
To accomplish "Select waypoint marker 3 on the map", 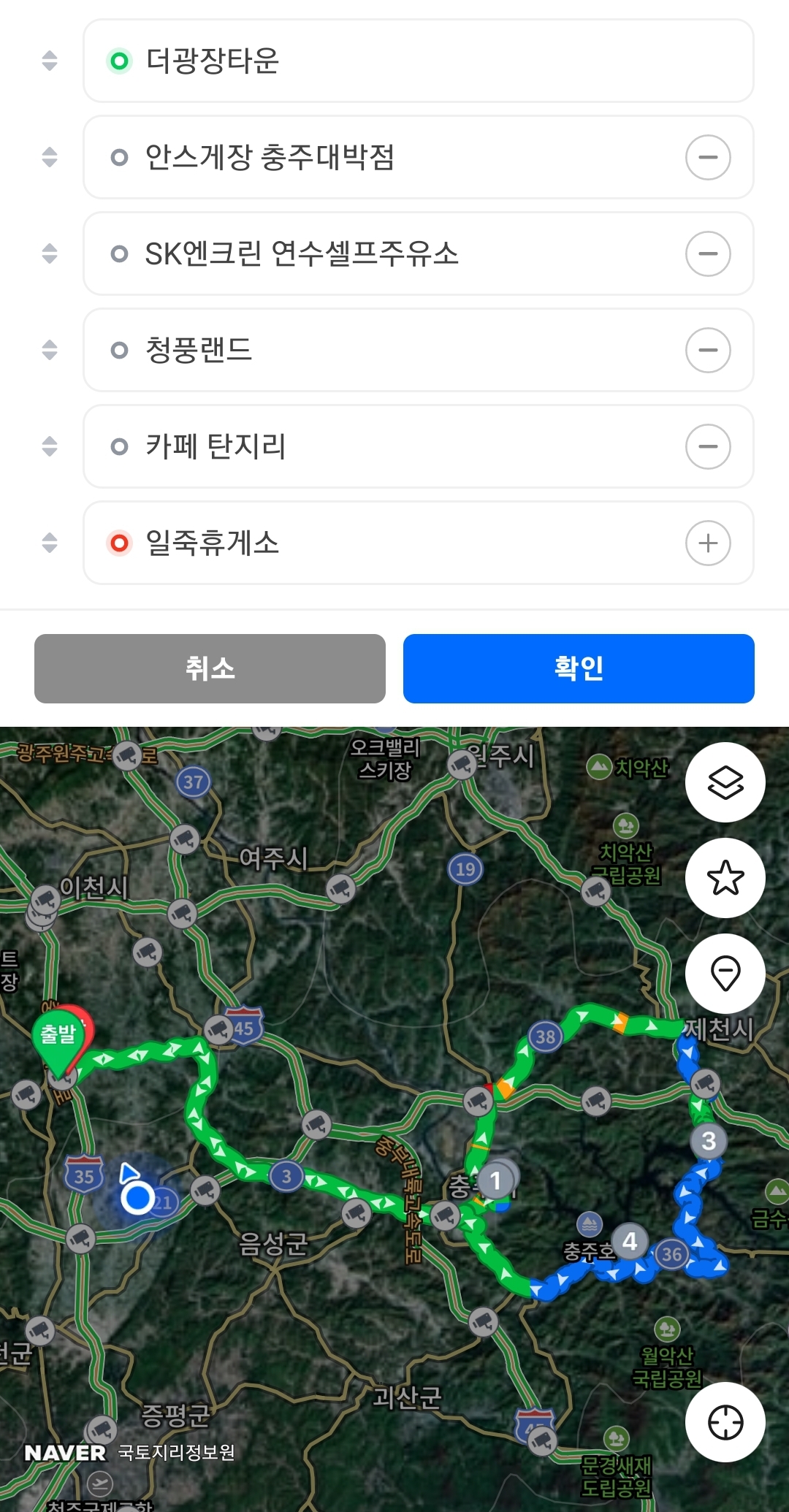I will click(x=708, y=1141).
